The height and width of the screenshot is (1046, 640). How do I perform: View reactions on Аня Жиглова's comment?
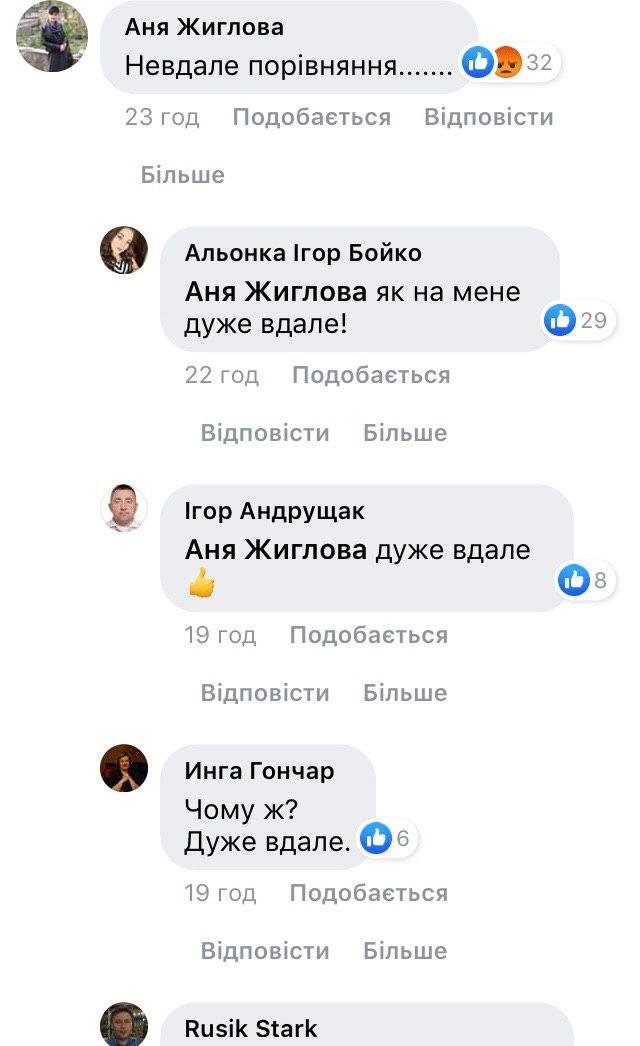[x=510, y=63]
